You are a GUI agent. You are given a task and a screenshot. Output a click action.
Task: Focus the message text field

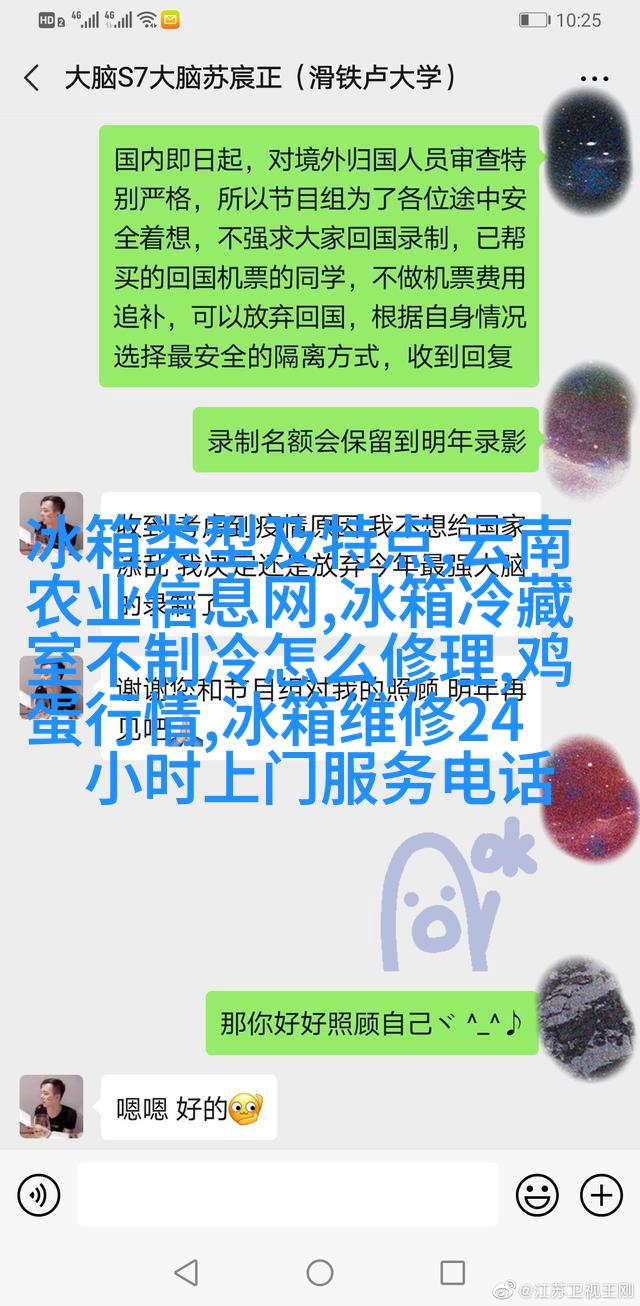[x=287, y=1194]
